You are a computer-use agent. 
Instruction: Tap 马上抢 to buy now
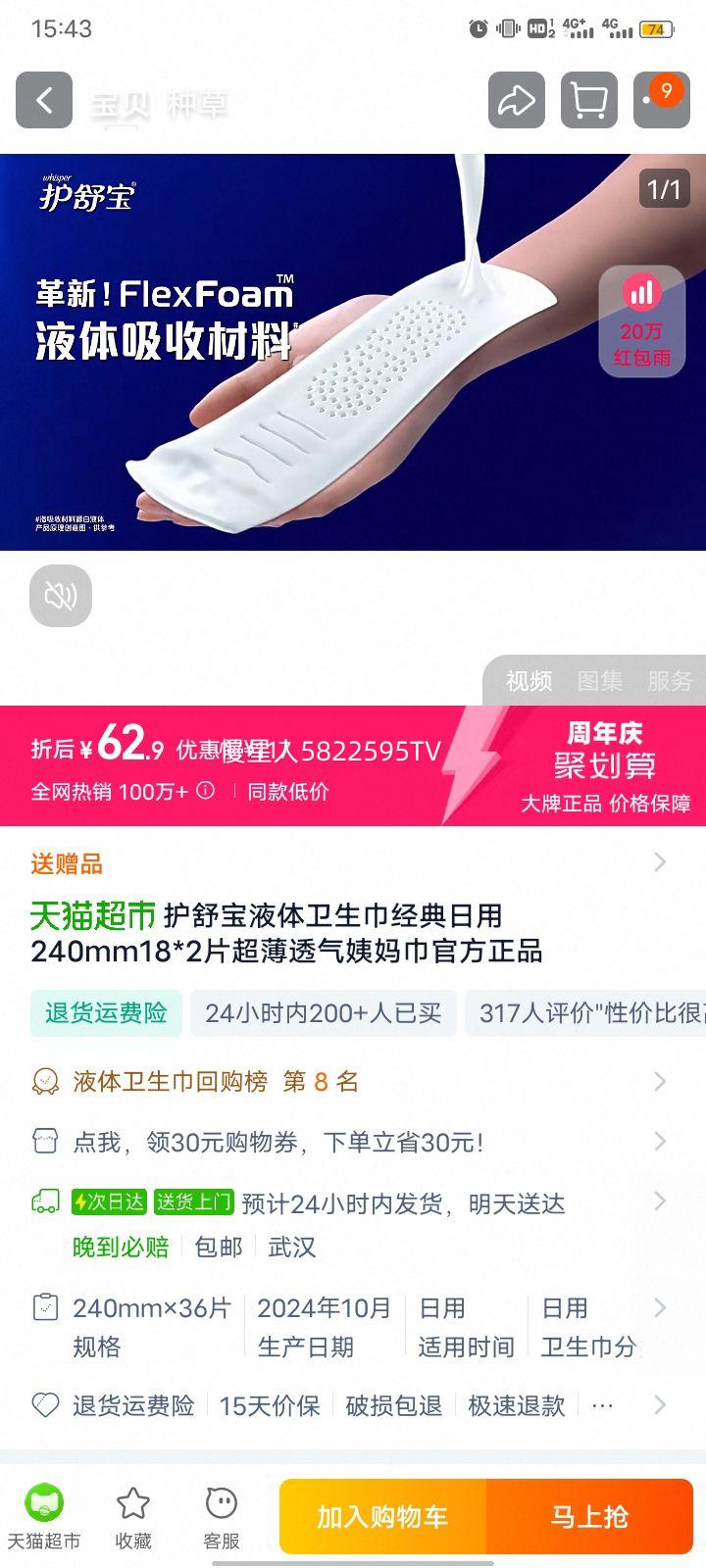[590, 1516]
